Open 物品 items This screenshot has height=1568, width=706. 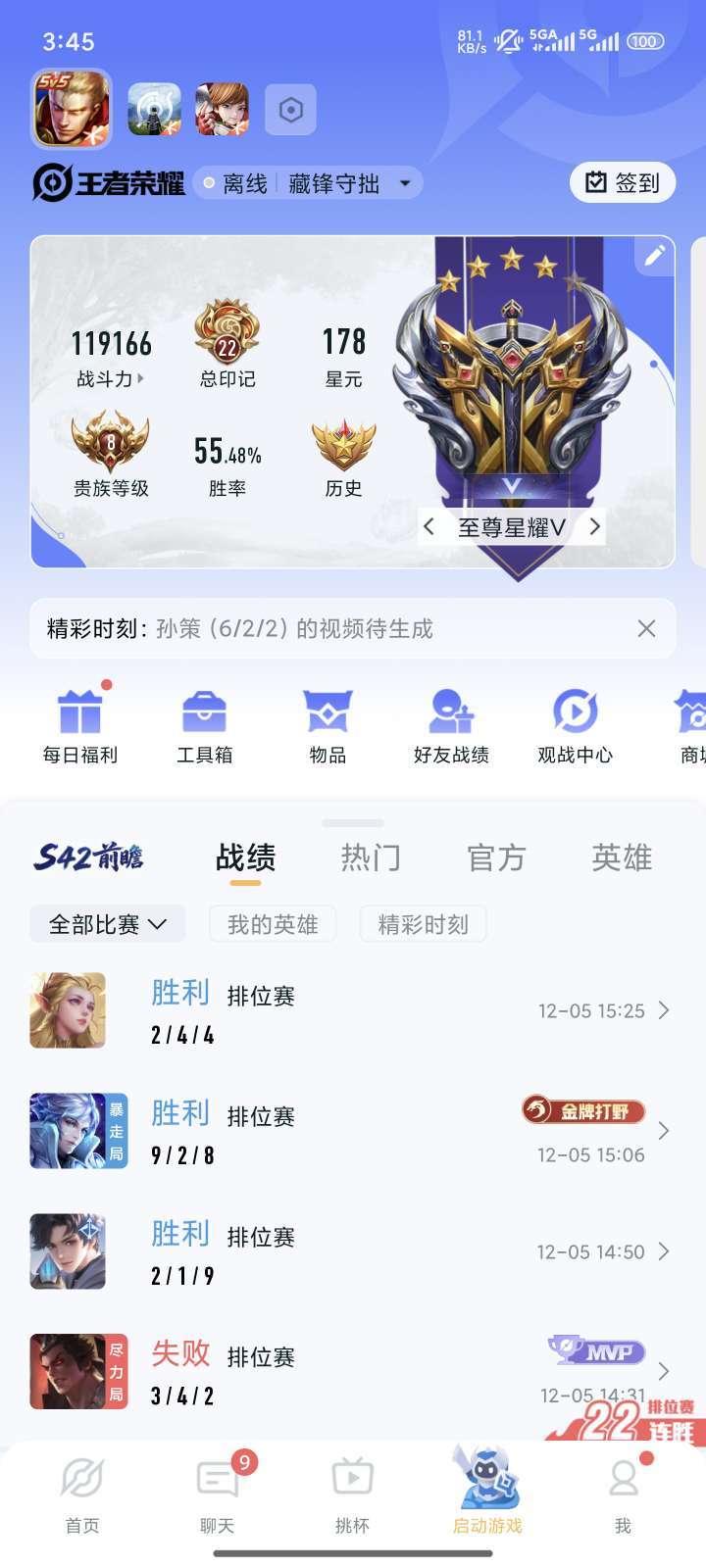tap(328, 725)
